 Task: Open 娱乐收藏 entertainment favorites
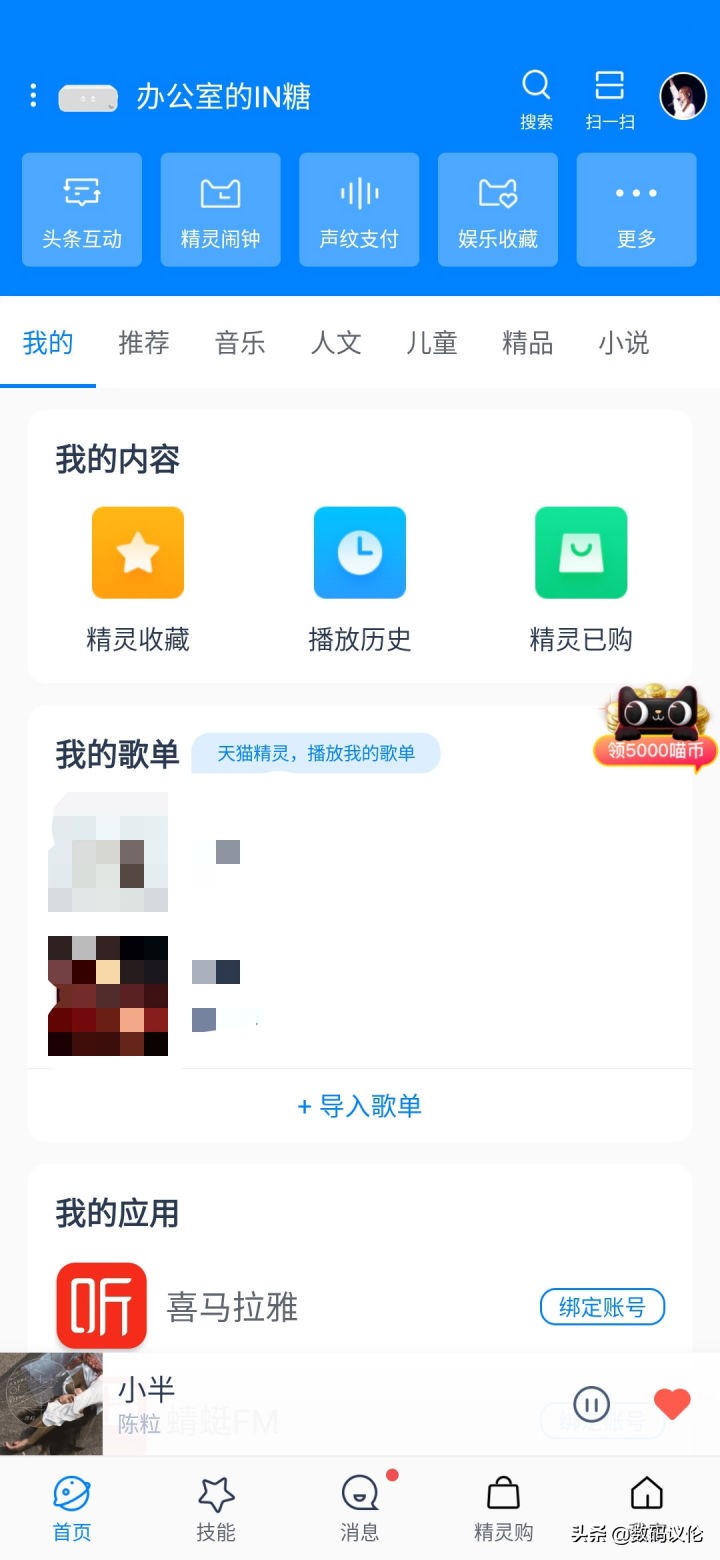(497, 209)
